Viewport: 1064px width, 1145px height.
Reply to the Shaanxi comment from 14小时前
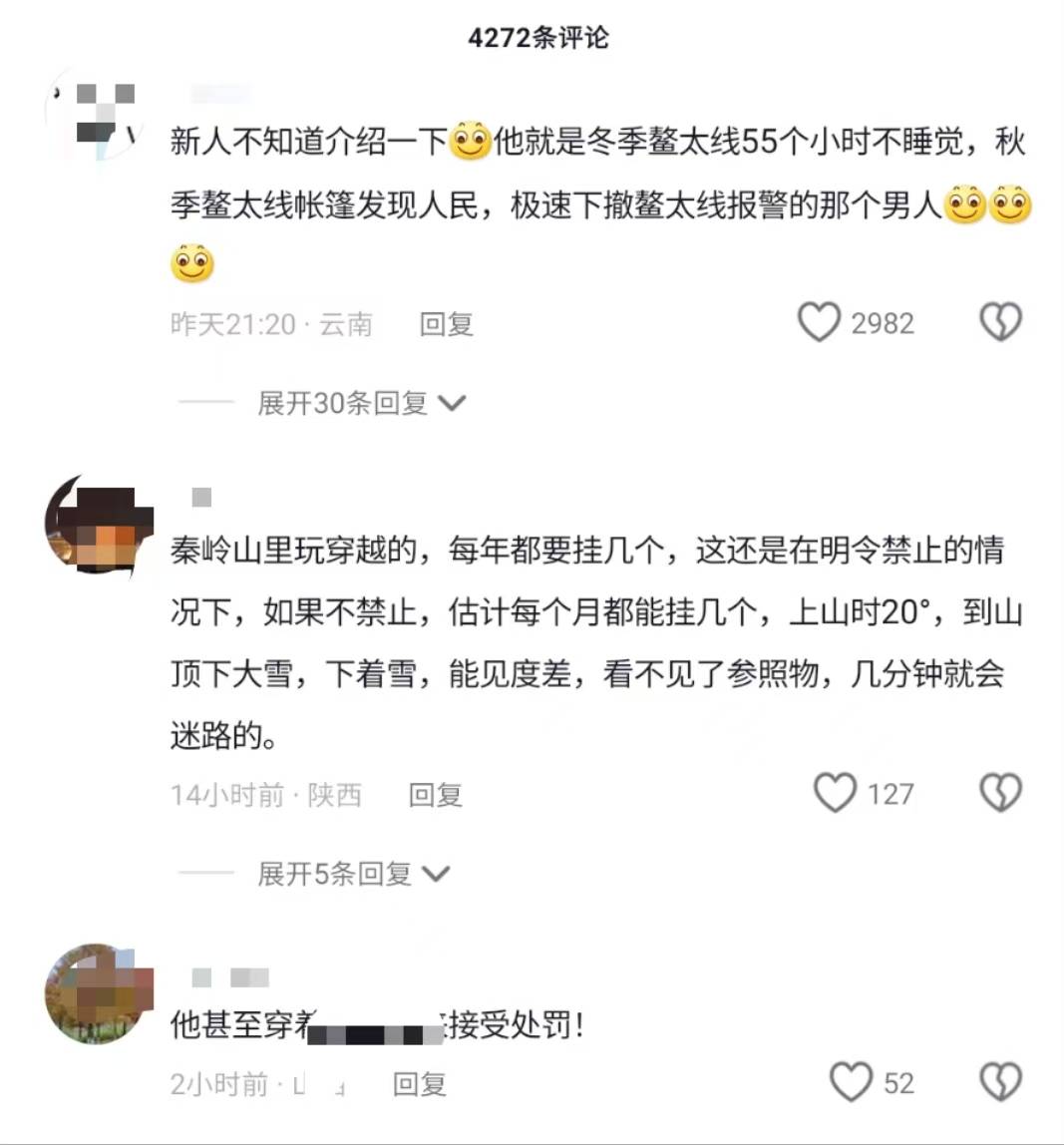(x=436, y=795)
